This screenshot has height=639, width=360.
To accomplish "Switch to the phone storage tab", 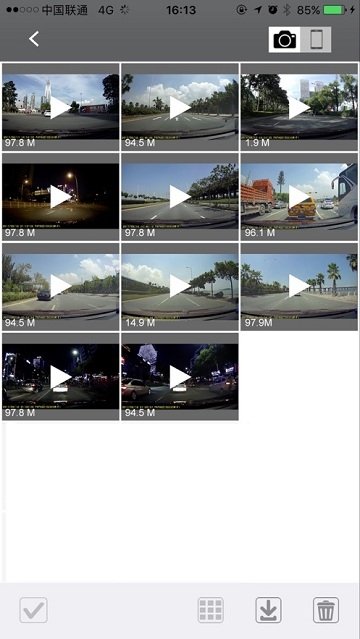I will (316, 40).
